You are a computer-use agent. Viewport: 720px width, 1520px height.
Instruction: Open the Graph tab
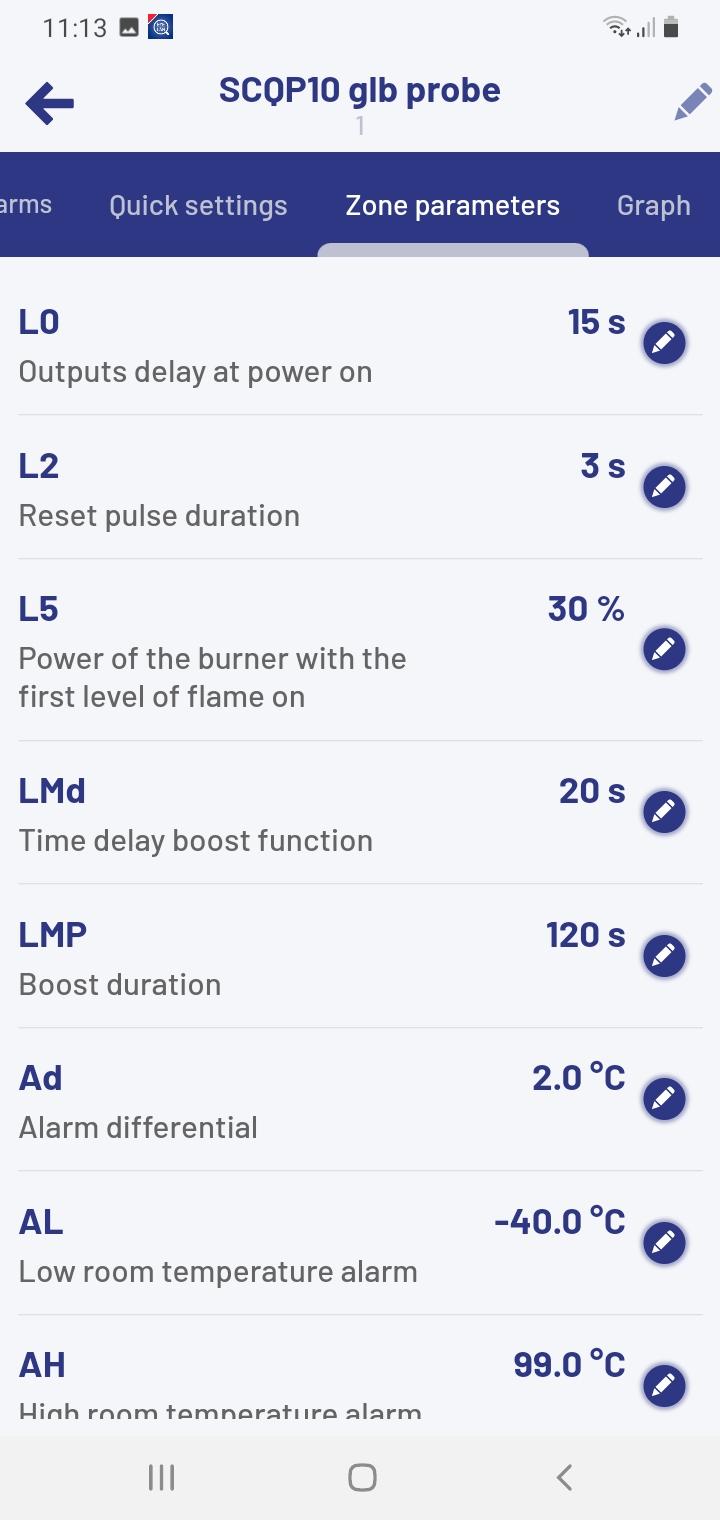653,206
